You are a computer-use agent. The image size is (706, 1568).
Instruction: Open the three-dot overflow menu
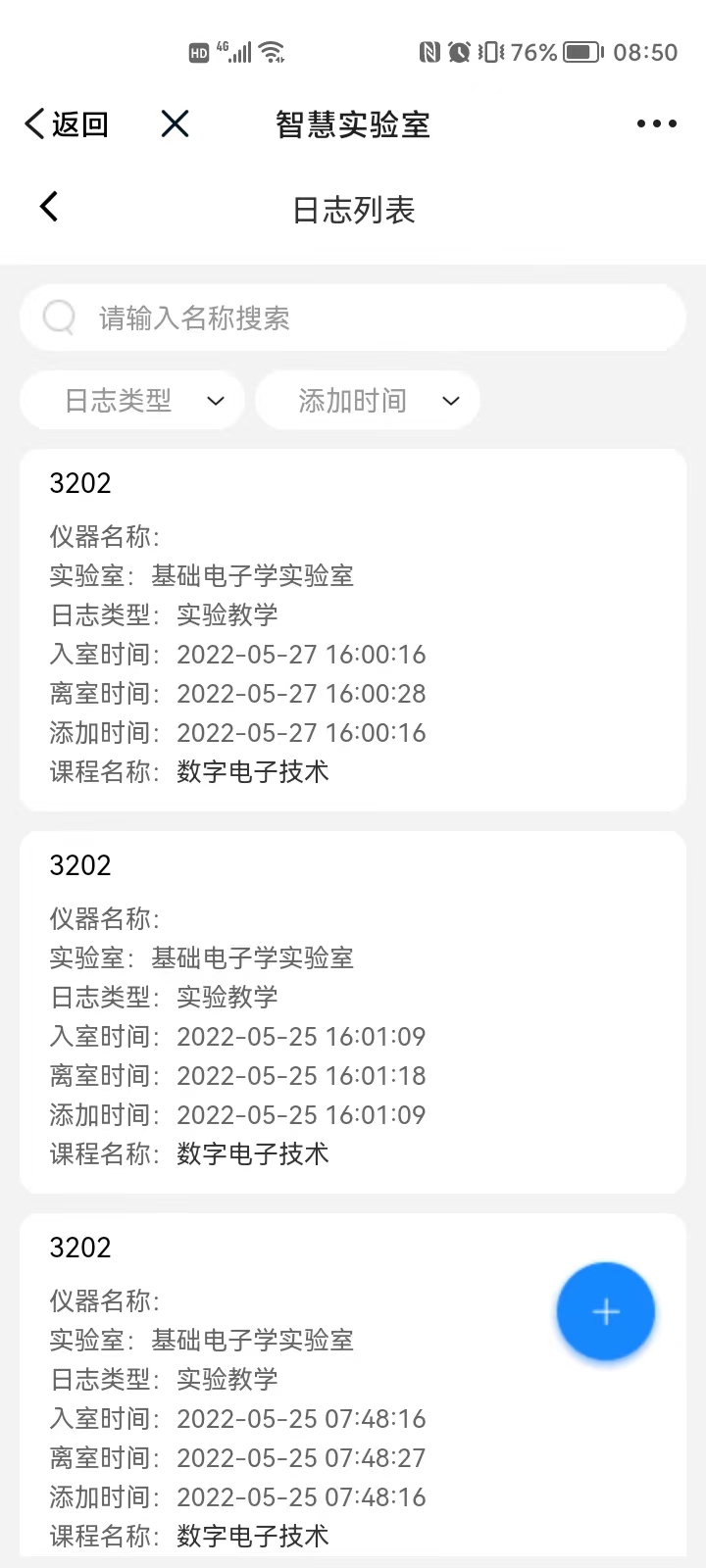656,124
